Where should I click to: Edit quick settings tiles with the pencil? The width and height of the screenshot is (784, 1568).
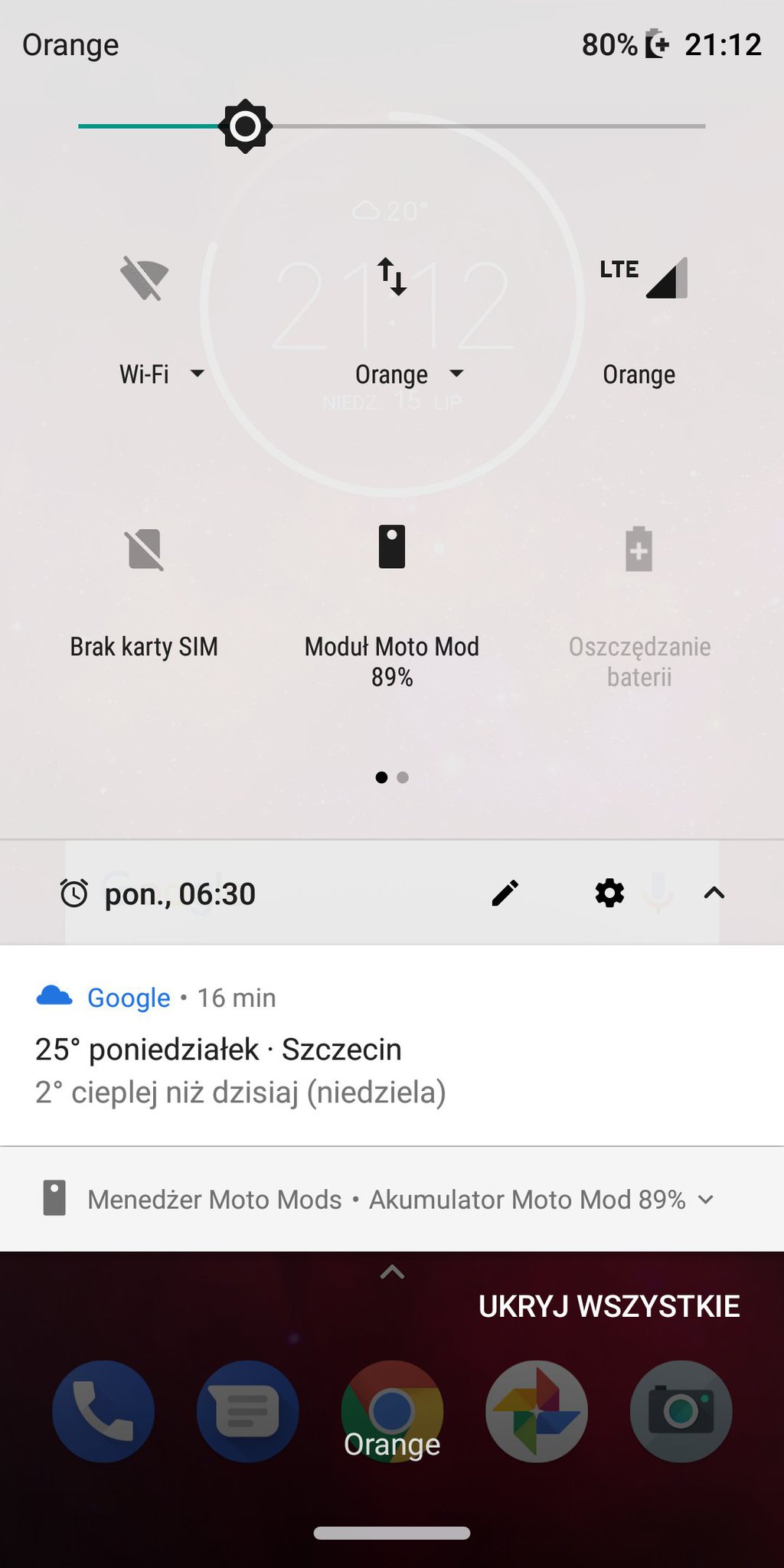point(505,893)
